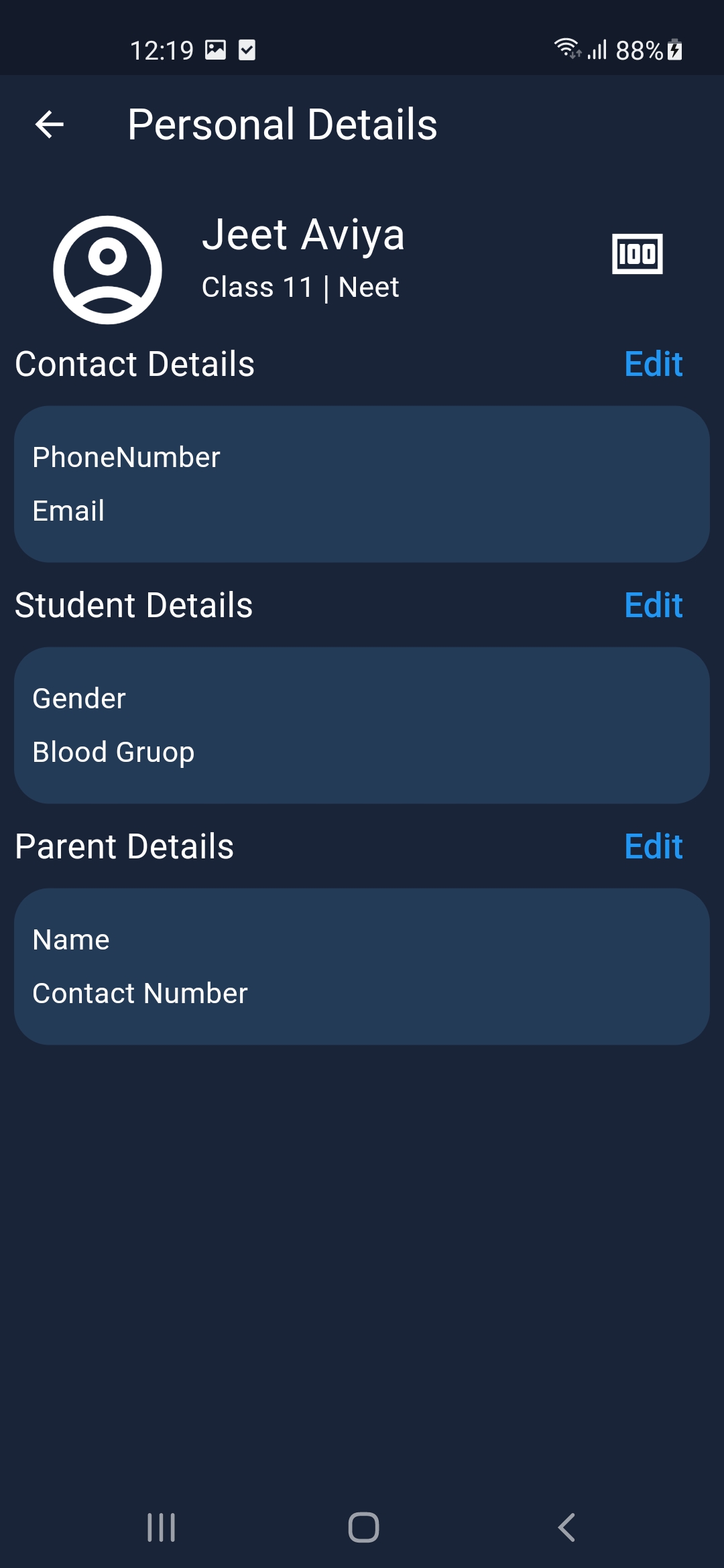Select the Gender row in Student Details
This screenshot has width=724, height=1568.
pos(78,698)
